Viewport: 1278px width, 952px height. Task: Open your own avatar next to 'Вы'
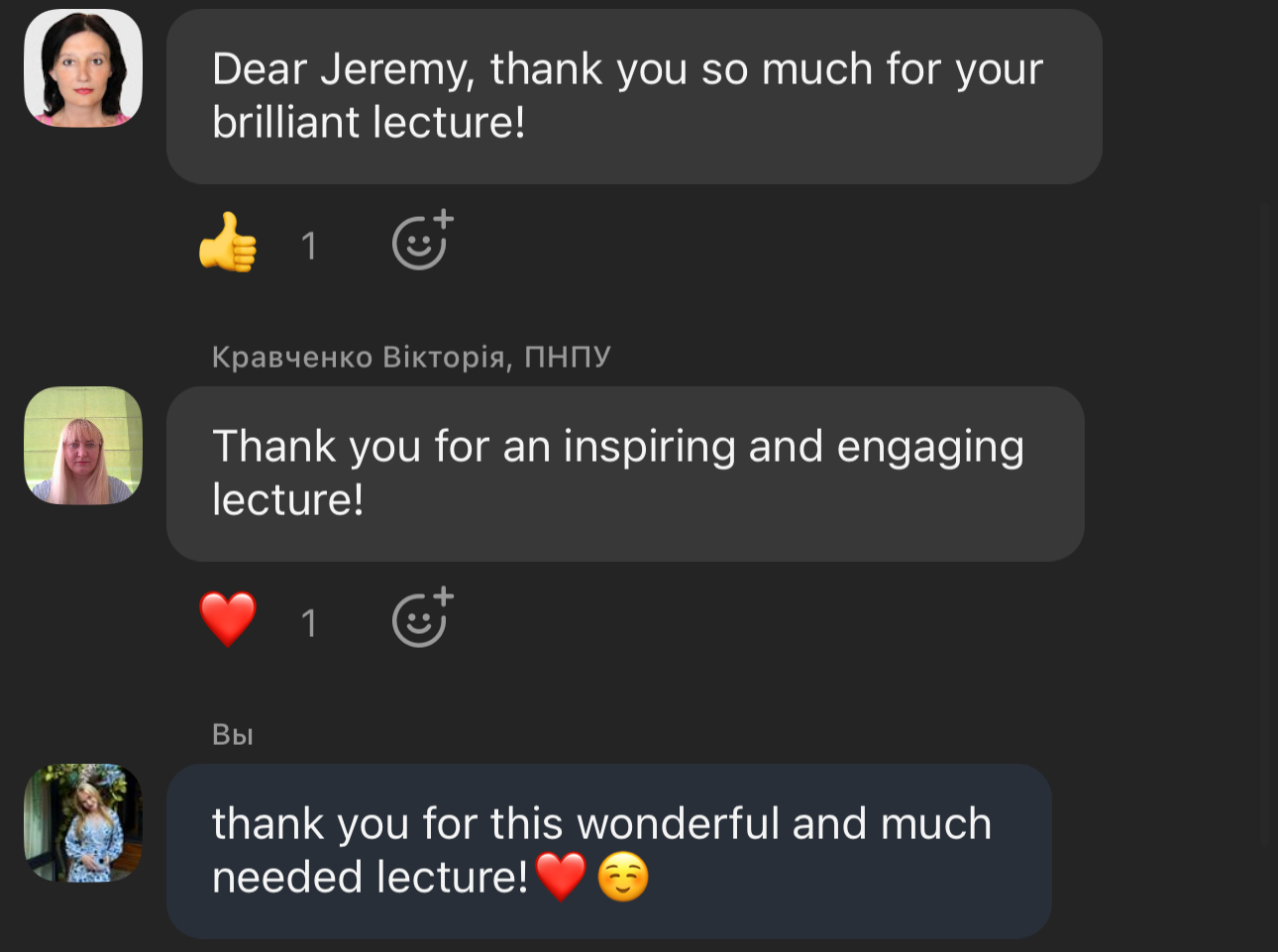tap(83, 823)
